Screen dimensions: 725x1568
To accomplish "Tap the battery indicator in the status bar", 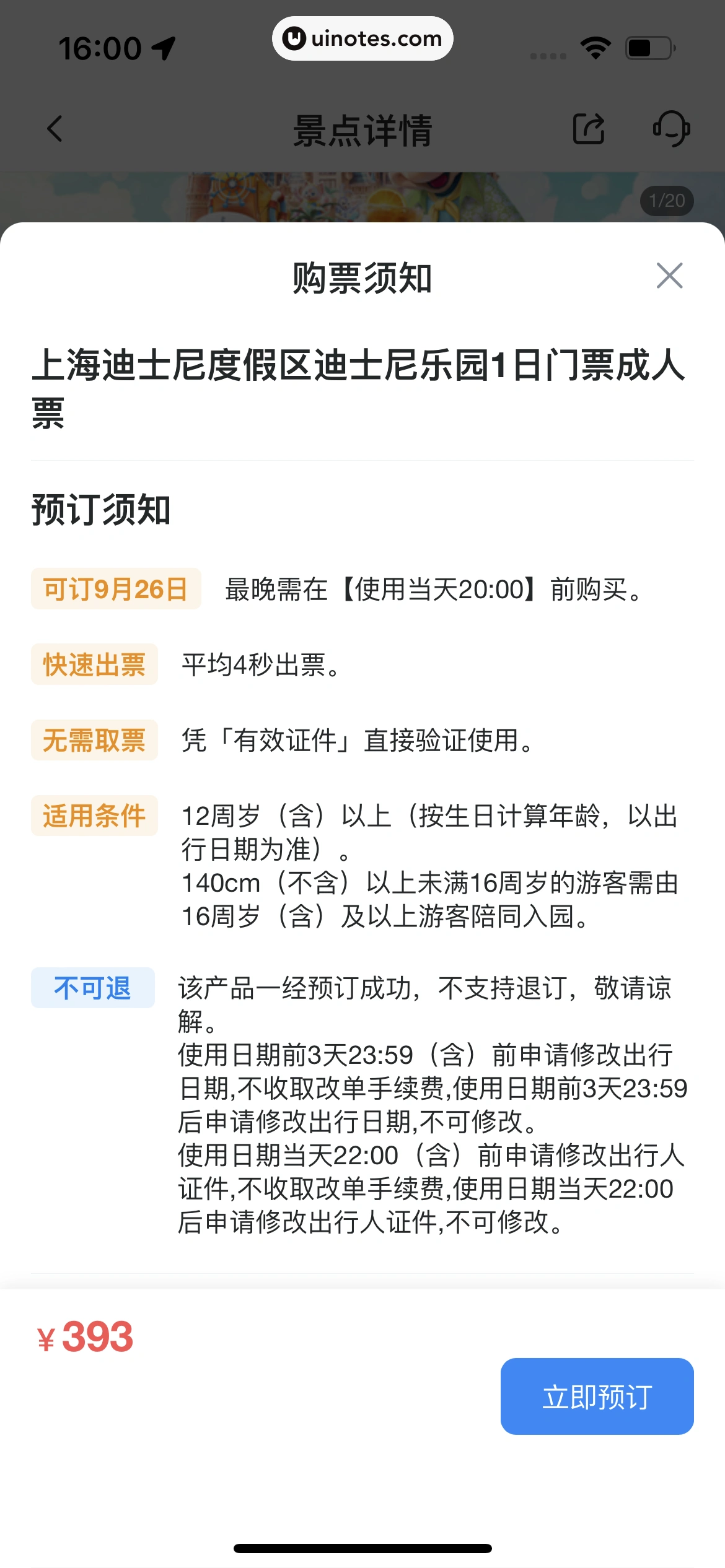I will (647, 46).
